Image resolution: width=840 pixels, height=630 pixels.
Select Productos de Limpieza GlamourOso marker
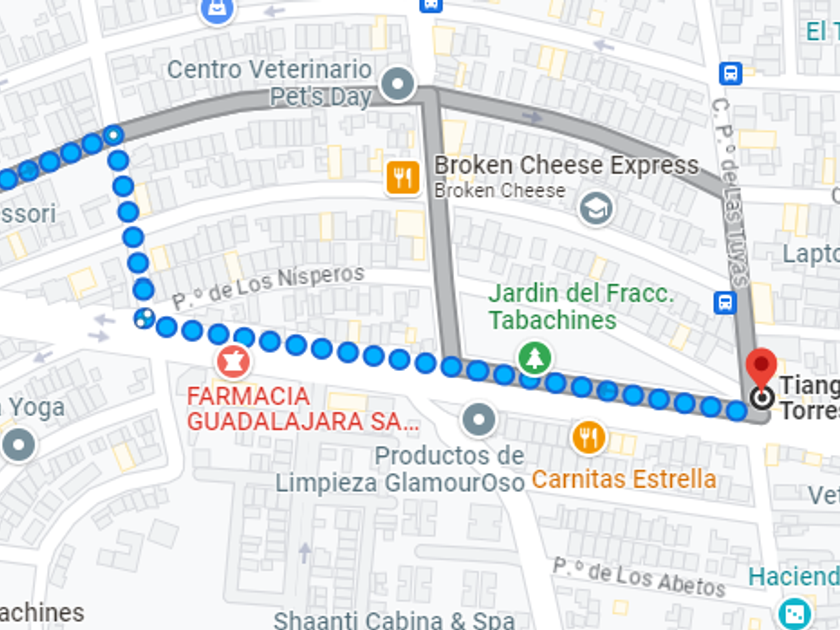point(480,419)
